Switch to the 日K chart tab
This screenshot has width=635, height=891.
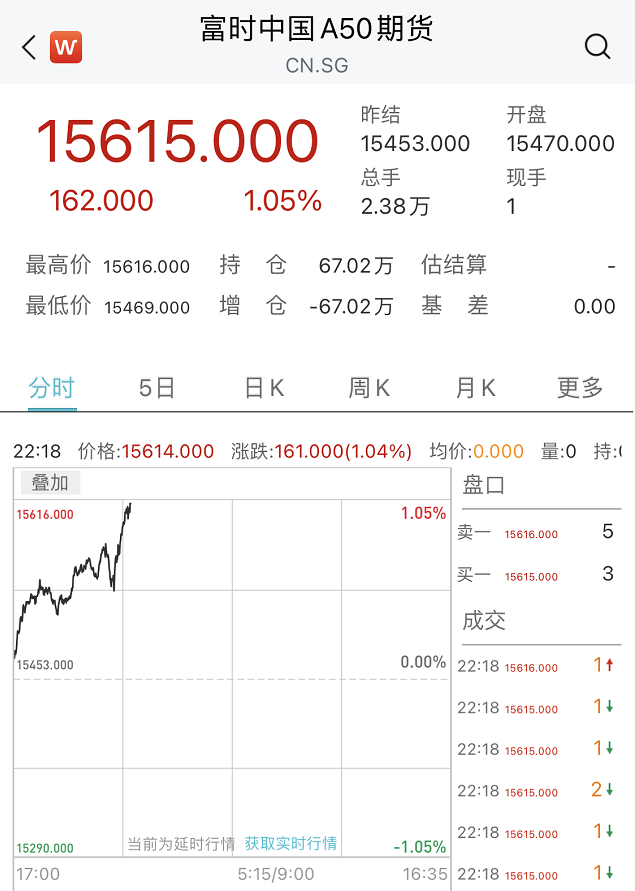coord(264,388)
